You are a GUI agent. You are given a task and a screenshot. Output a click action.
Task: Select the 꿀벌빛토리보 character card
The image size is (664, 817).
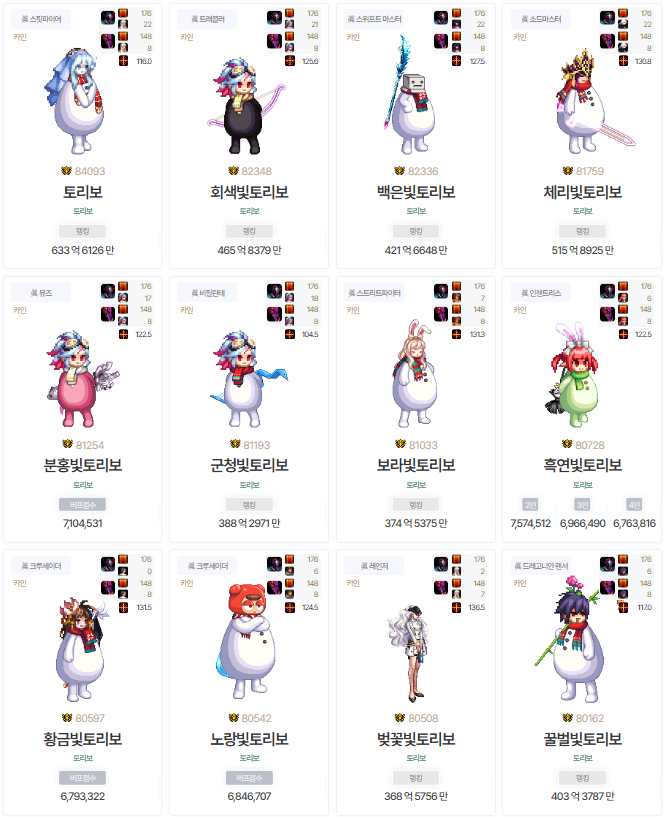[x=582, y=739]
